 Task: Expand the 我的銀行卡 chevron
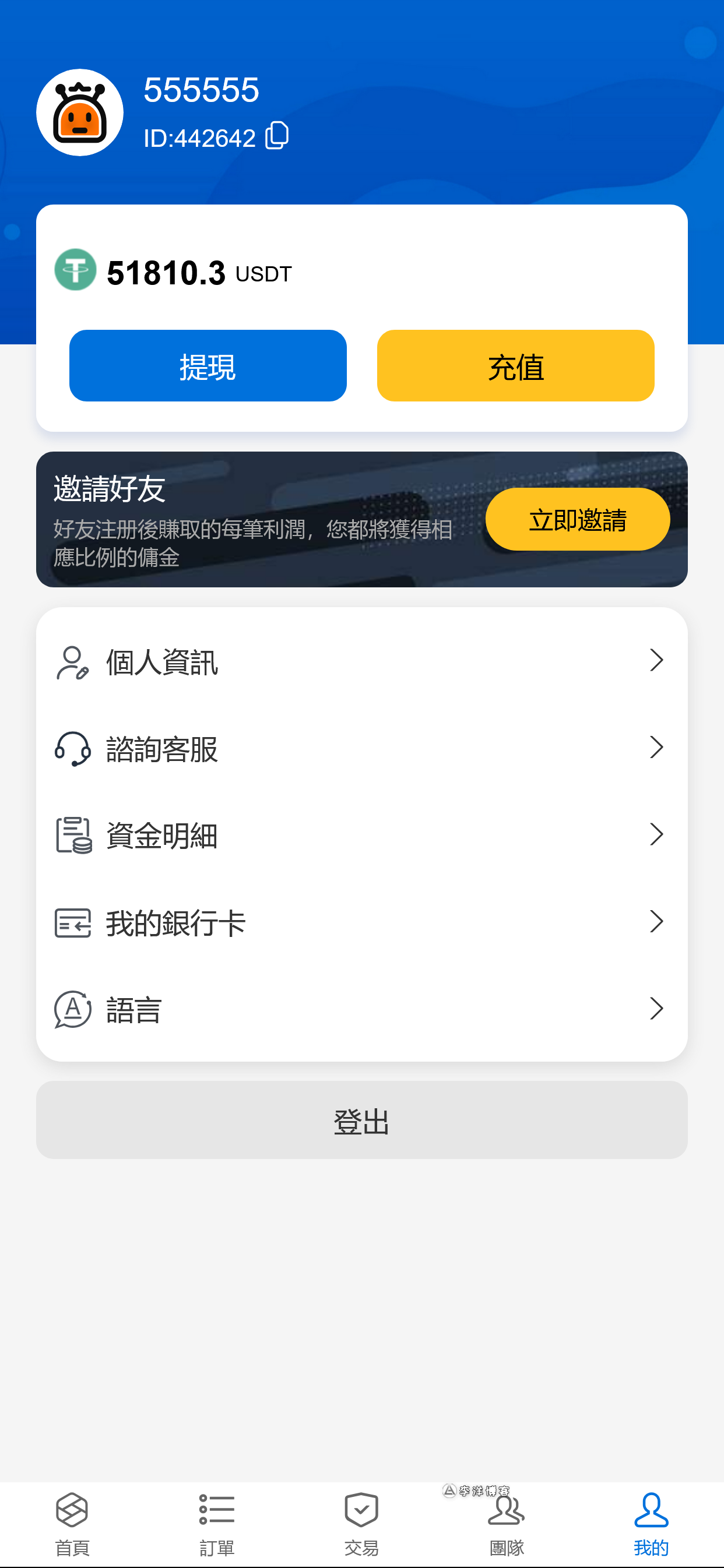click(656, 922)
